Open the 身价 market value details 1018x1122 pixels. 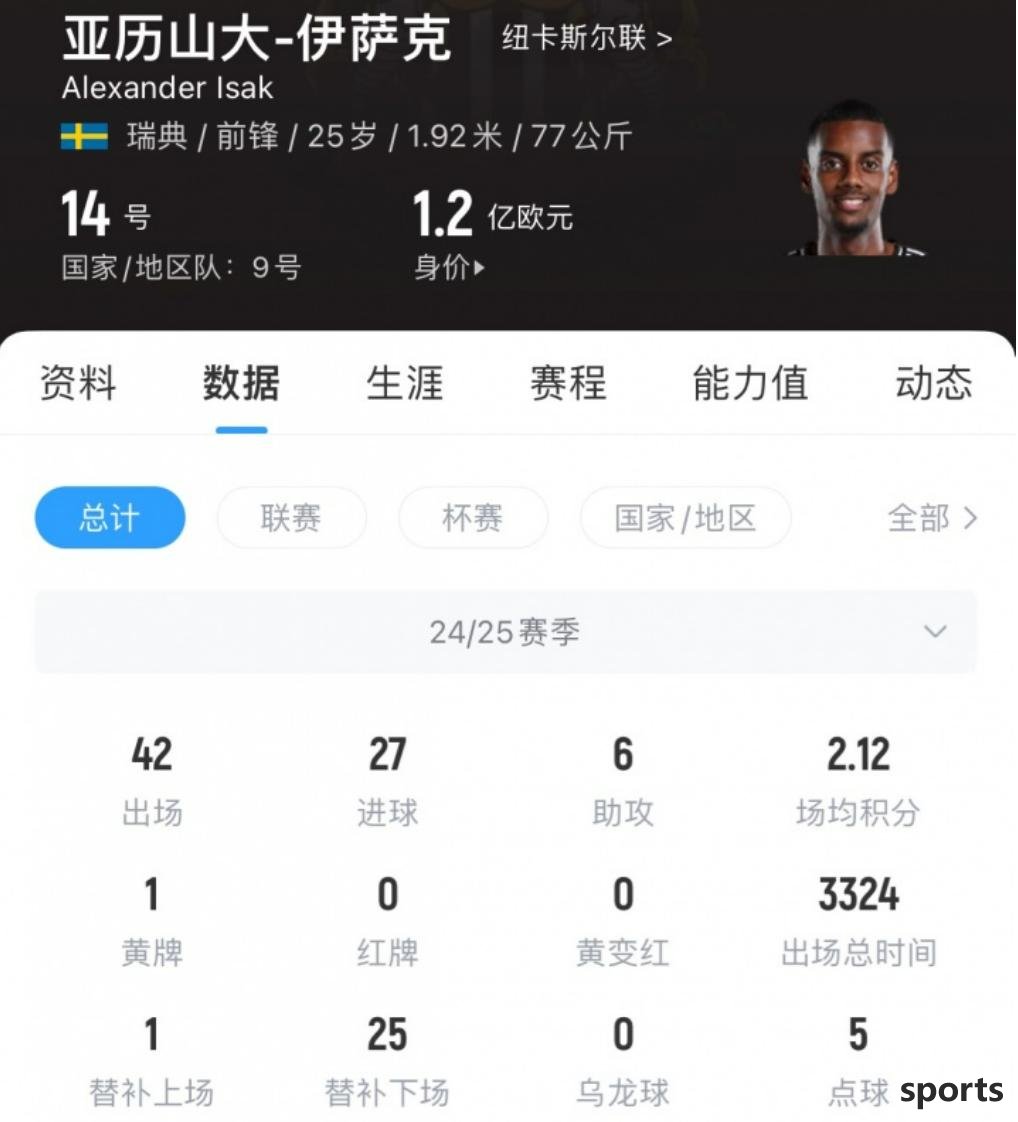click(449, 268)
